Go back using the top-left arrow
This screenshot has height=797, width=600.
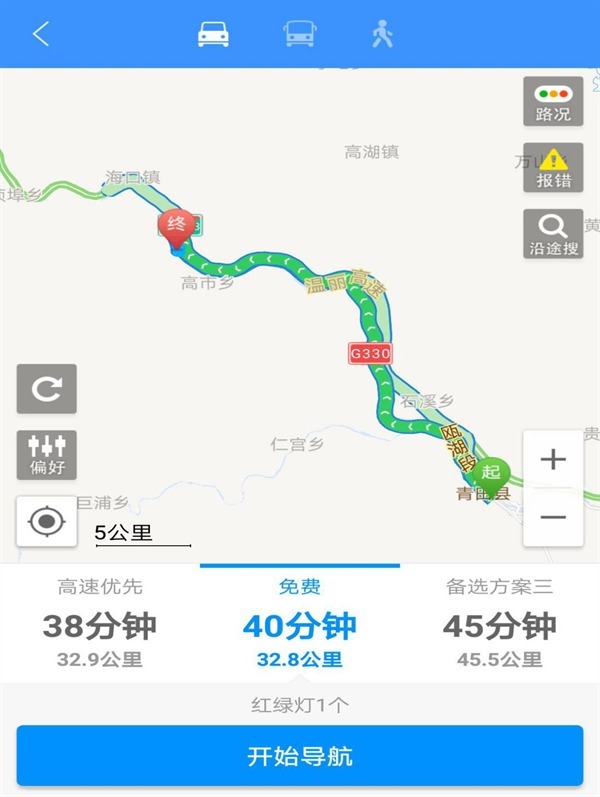pos(41,34)
